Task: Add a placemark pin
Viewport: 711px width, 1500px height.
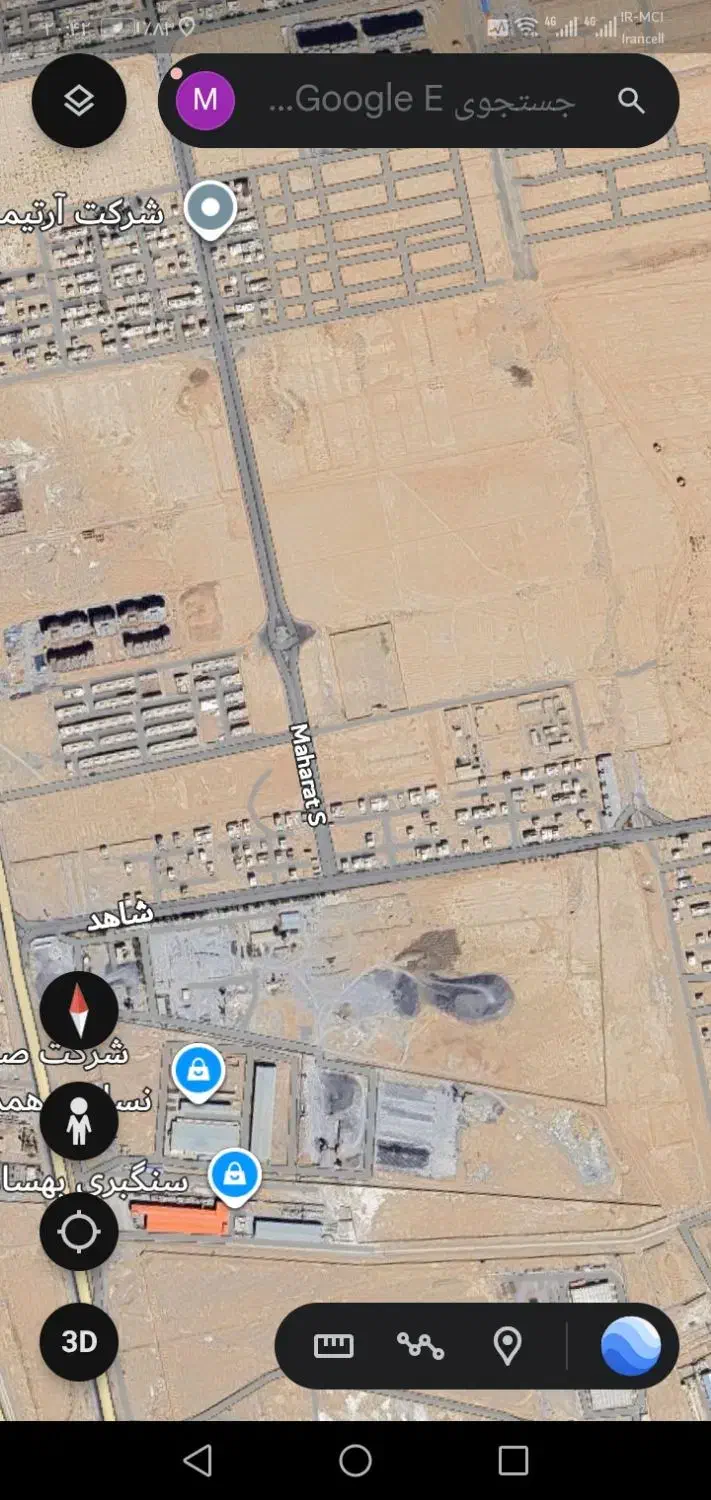Action: pos(507,1346)
